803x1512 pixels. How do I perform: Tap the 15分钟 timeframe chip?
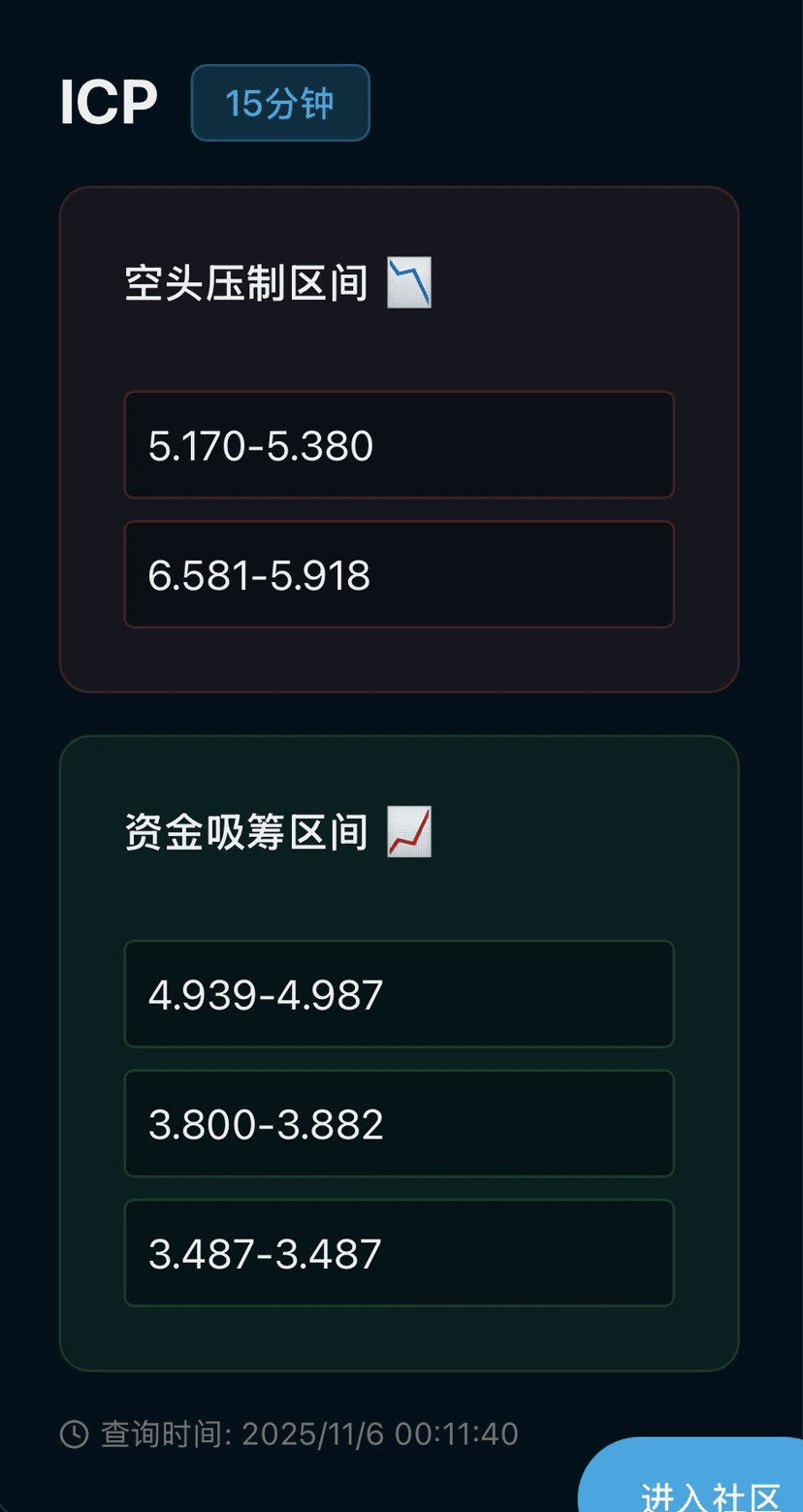(x=280, y=103)
